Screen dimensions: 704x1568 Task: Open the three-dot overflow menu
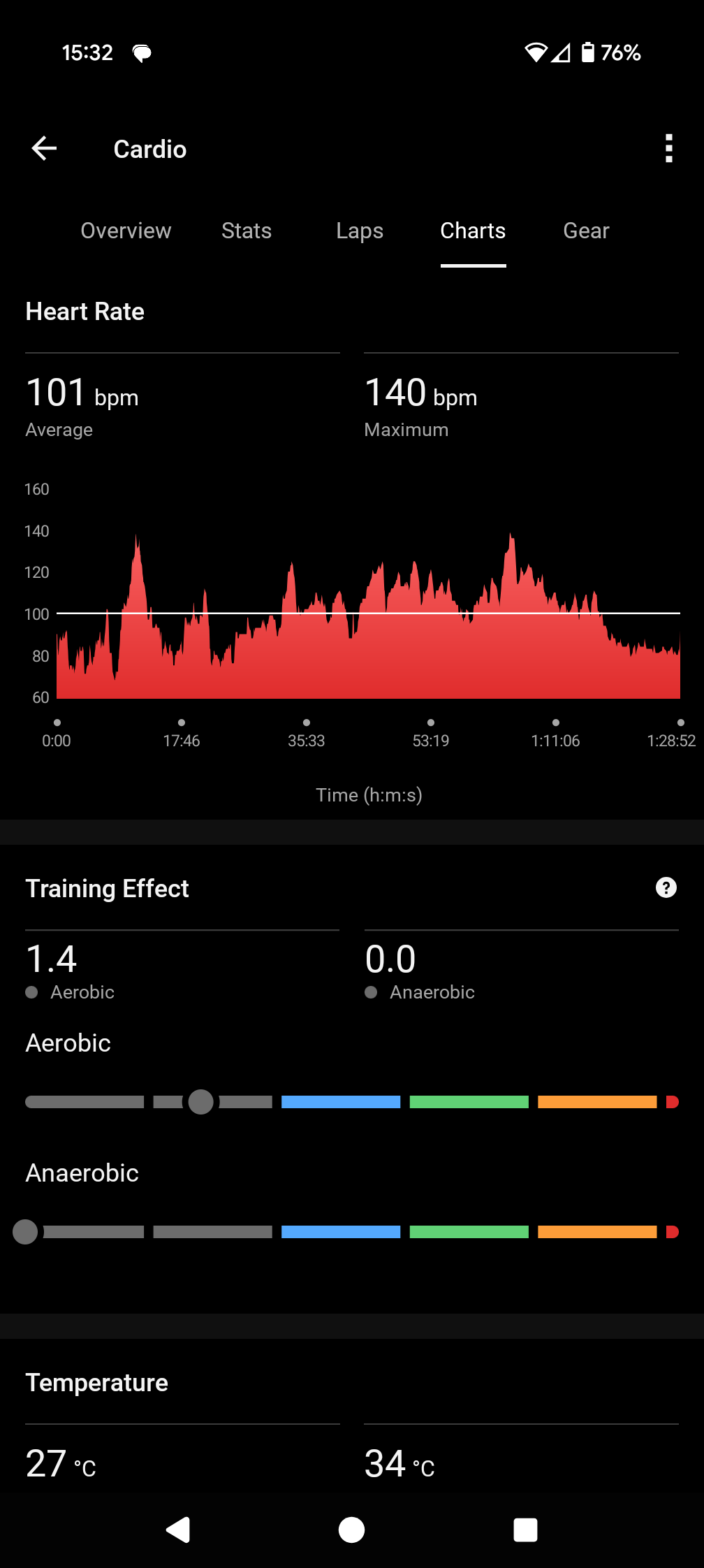pyautogui.click(x=668, y=148)
